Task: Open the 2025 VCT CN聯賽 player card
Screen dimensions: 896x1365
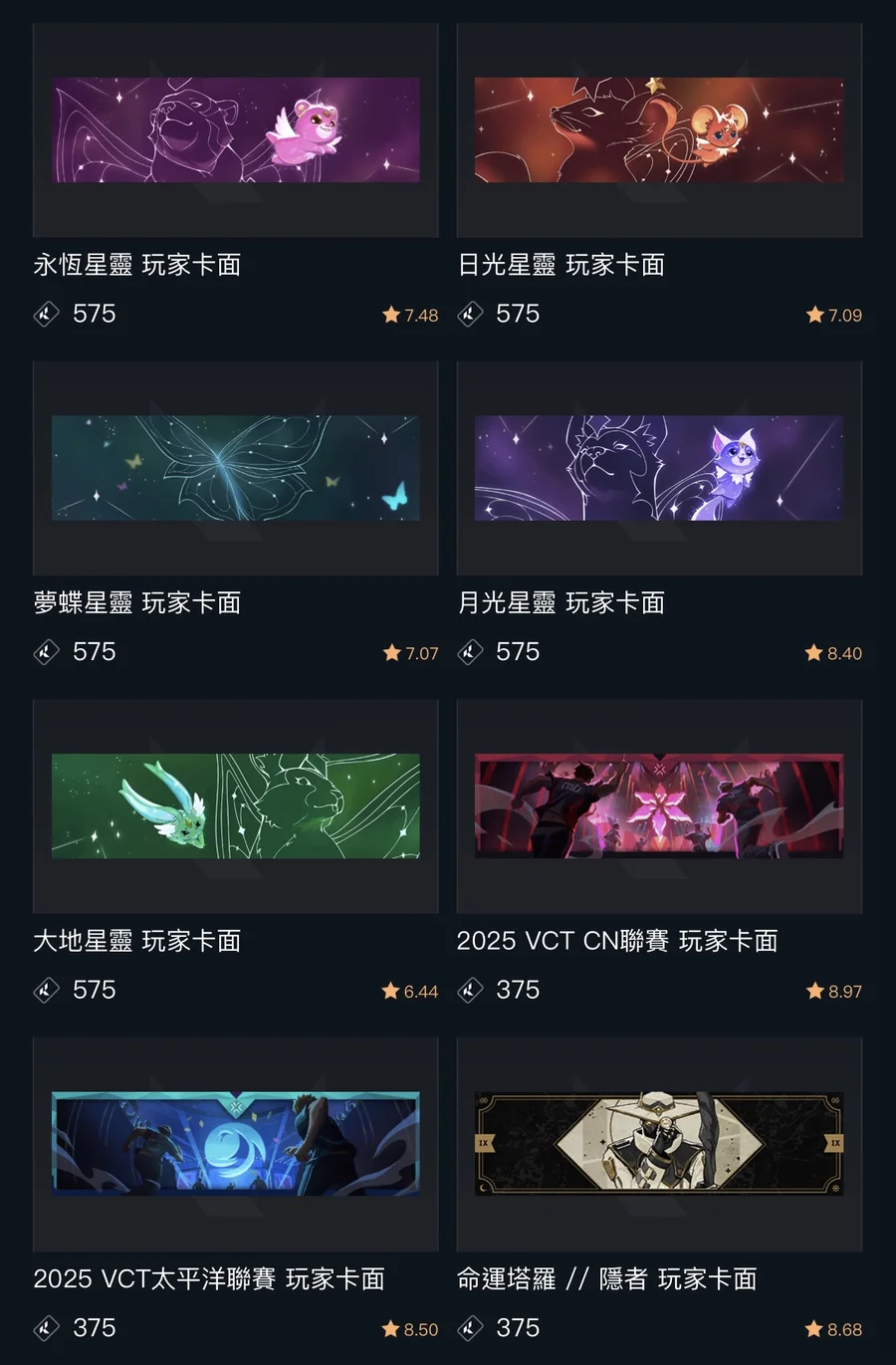Action: click(x=659, y=806)
